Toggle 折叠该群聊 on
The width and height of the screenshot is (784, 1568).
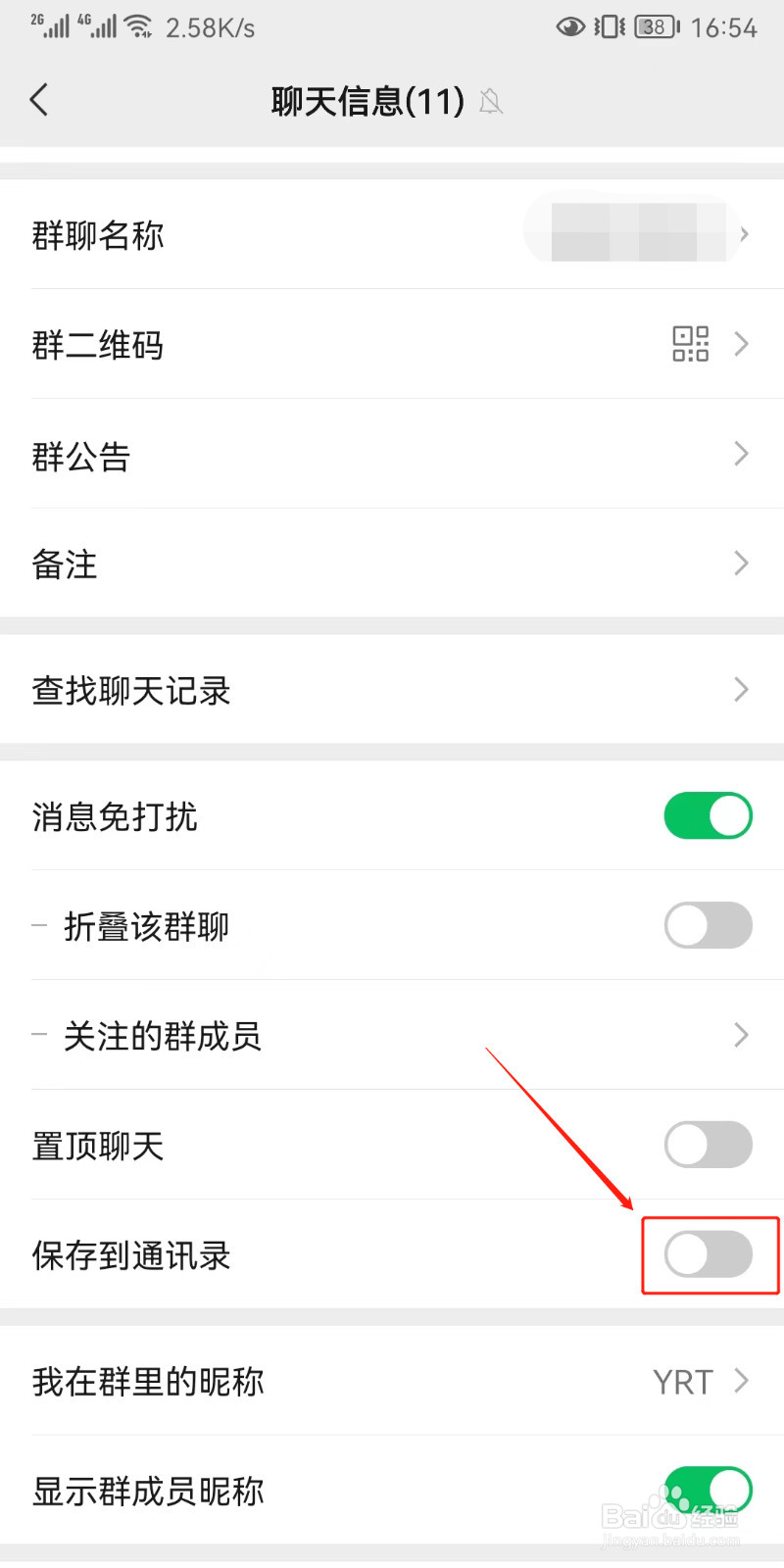[x=709, y=925]
